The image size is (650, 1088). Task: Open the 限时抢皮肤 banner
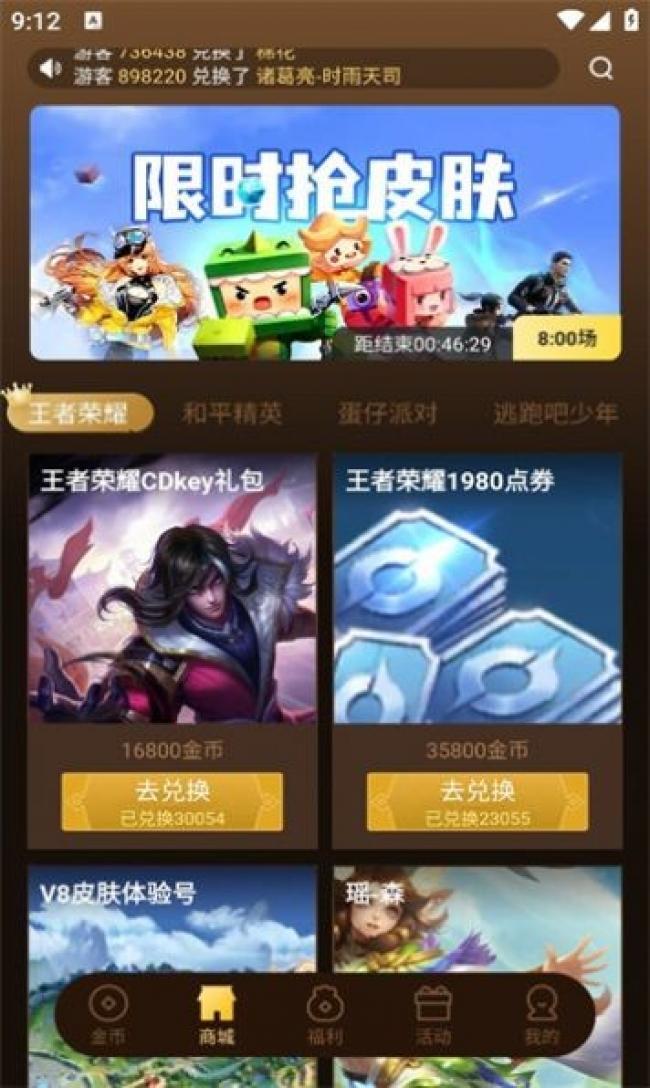[324, 232]
